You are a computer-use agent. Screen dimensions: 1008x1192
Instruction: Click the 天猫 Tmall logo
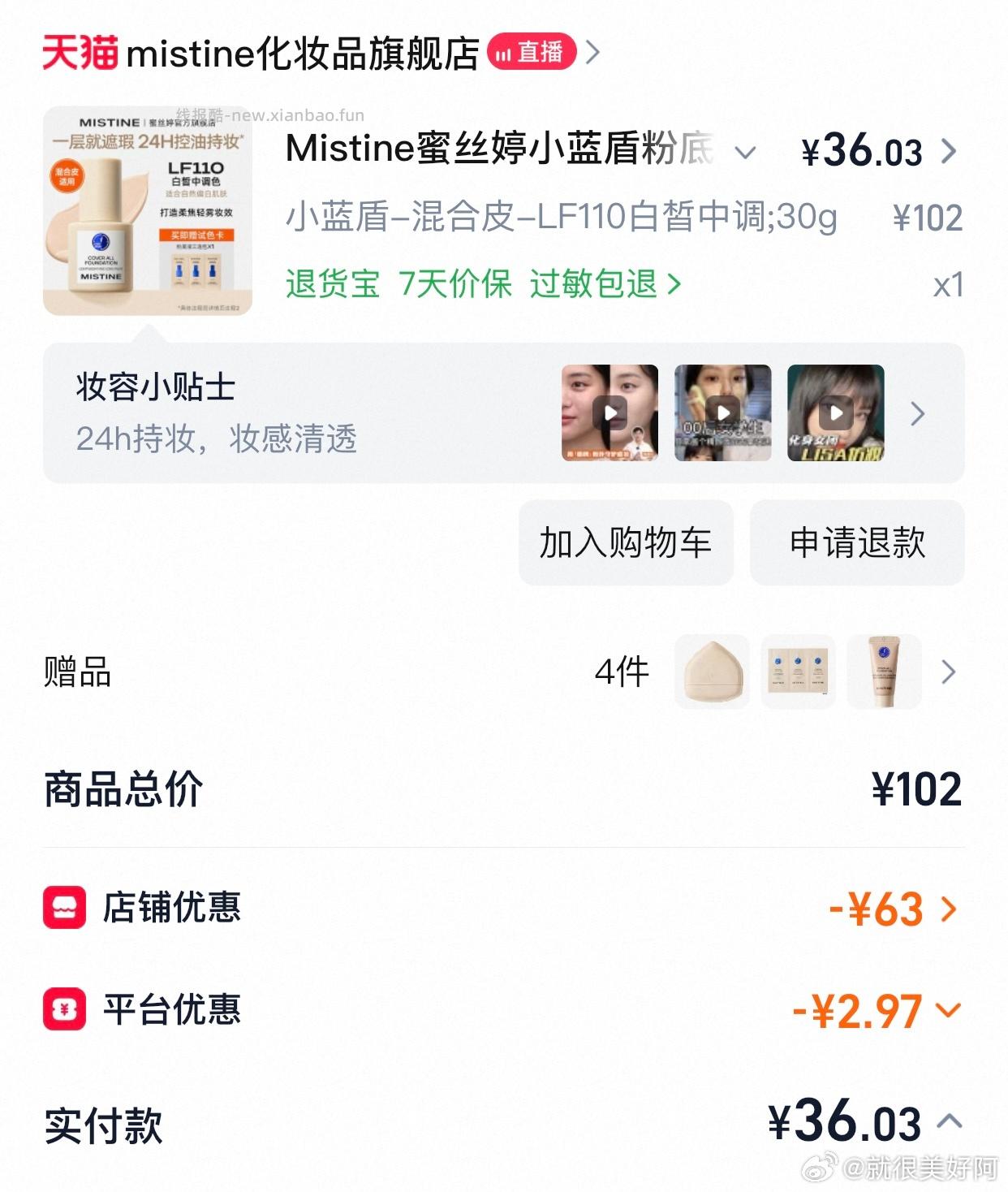[80, 52]
